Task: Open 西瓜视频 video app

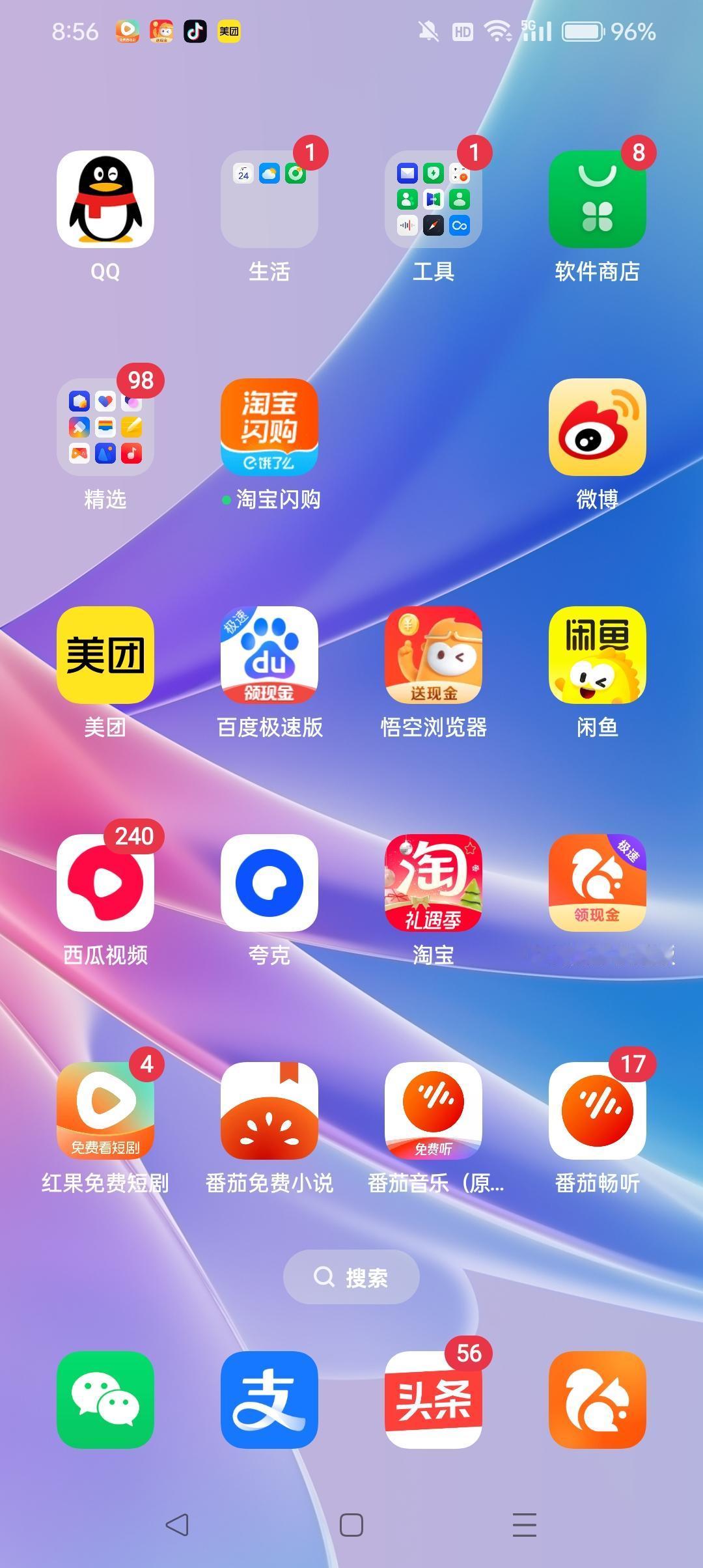Action: point(106,884)
